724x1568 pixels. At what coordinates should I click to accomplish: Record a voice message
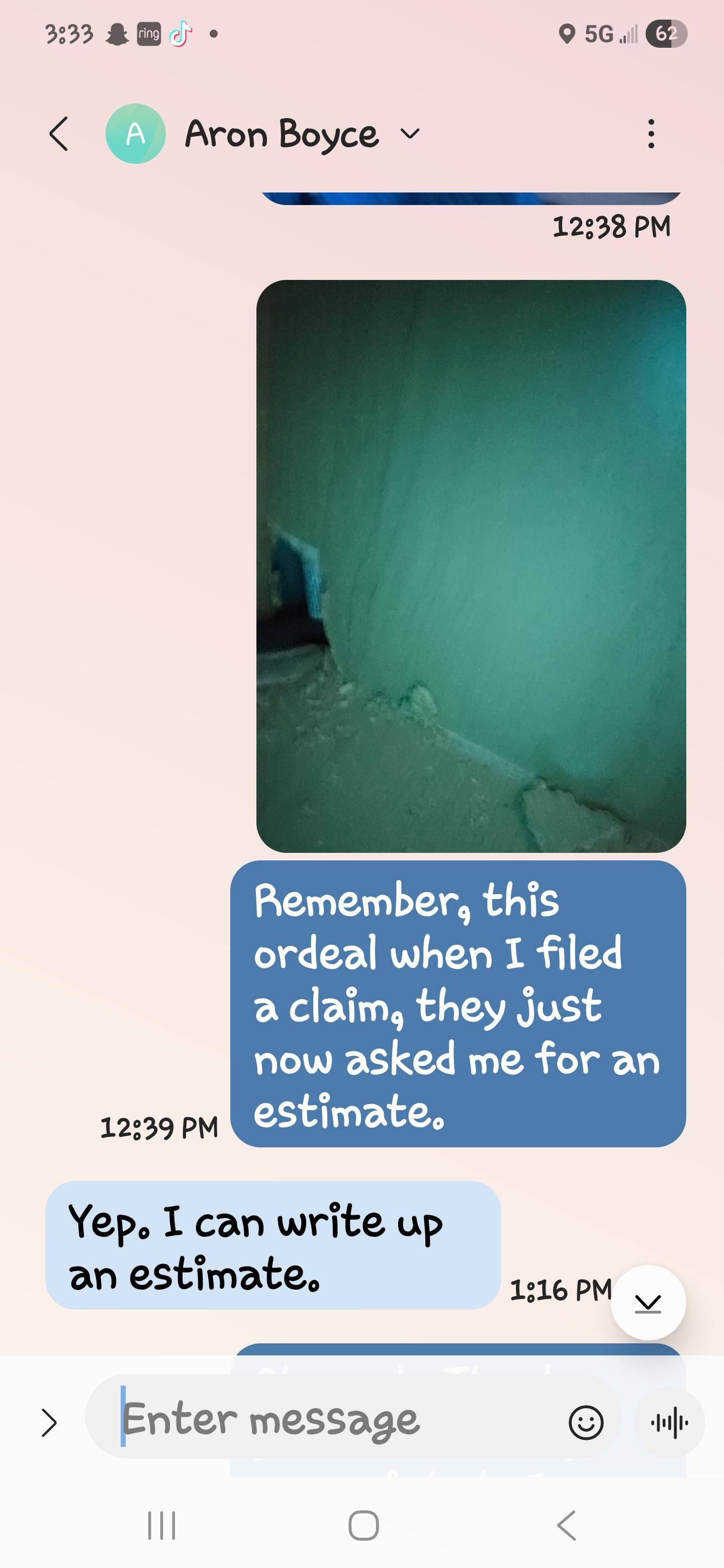669,1423
